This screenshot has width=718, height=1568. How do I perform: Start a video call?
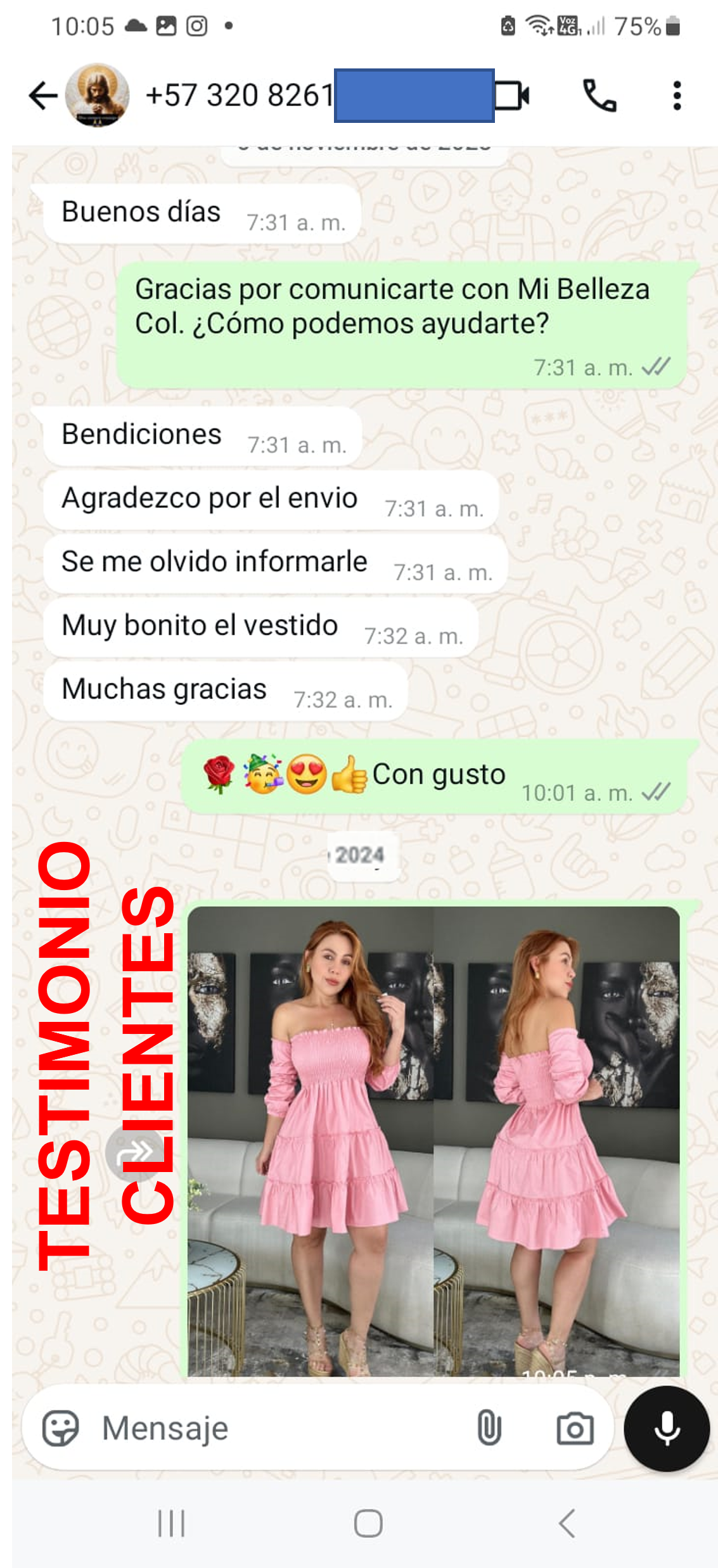511,96
